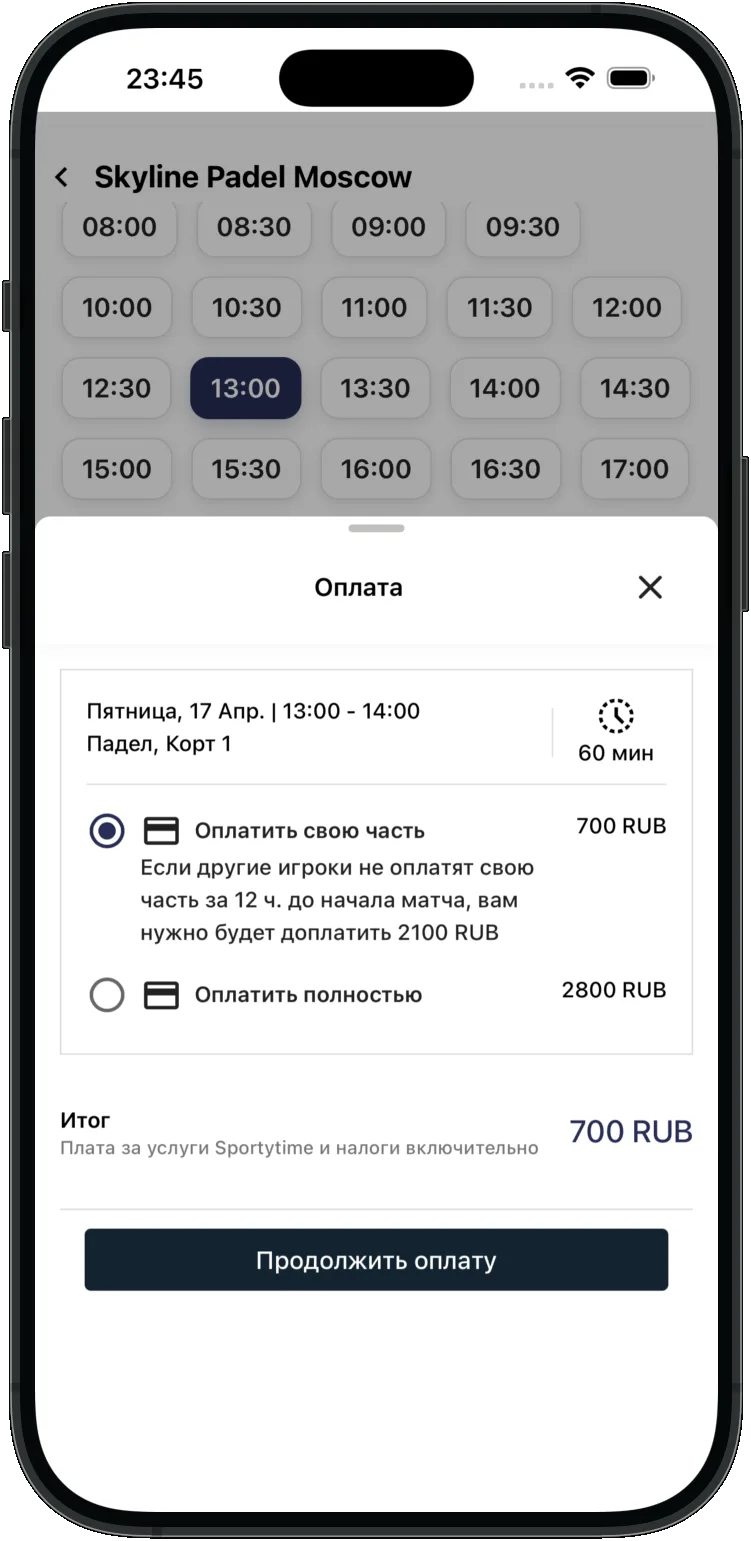Select the 'Оплатить полностью' radio button

click(107, 994)
